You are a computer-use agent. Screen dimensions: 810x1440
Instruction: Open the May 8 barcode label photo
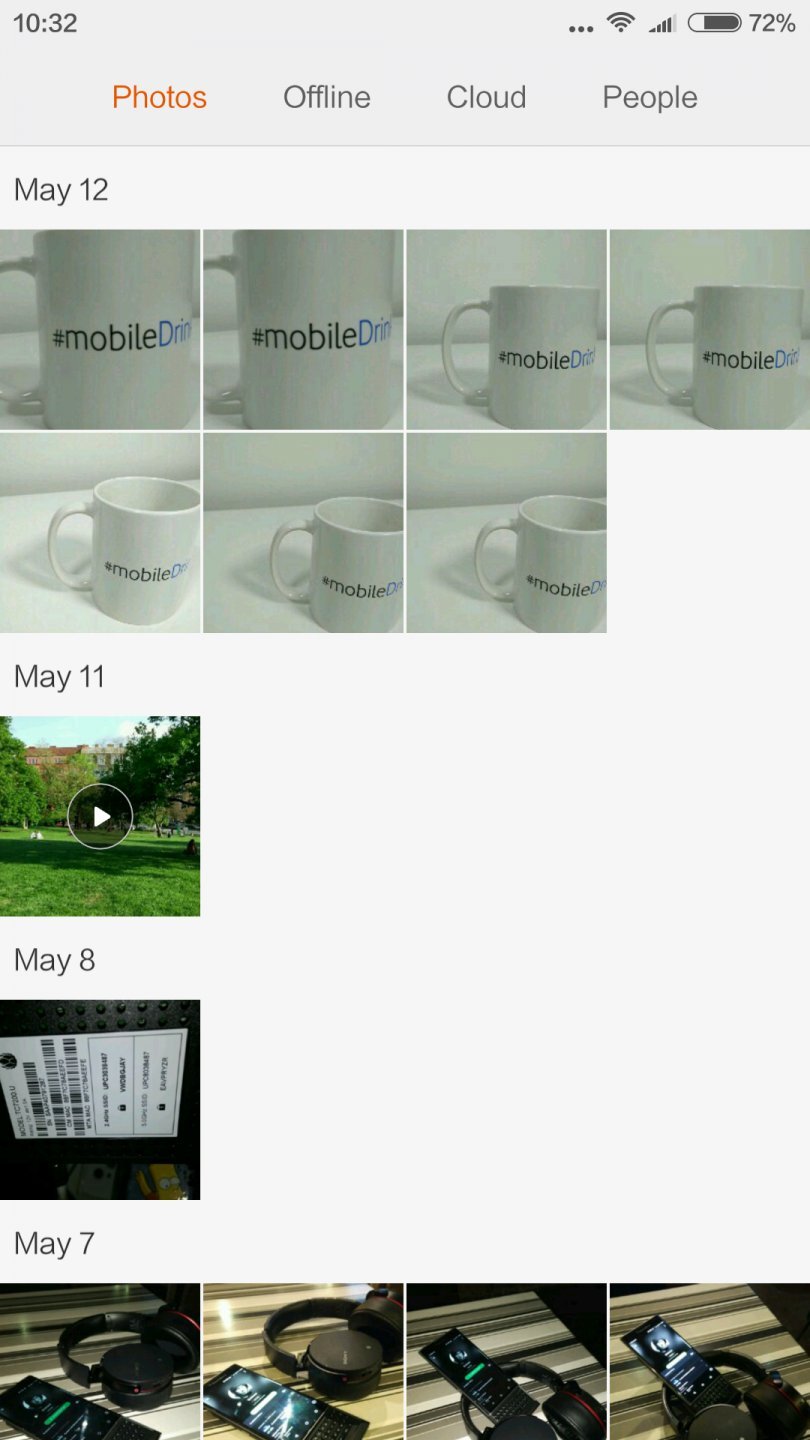click(100, 1099)
